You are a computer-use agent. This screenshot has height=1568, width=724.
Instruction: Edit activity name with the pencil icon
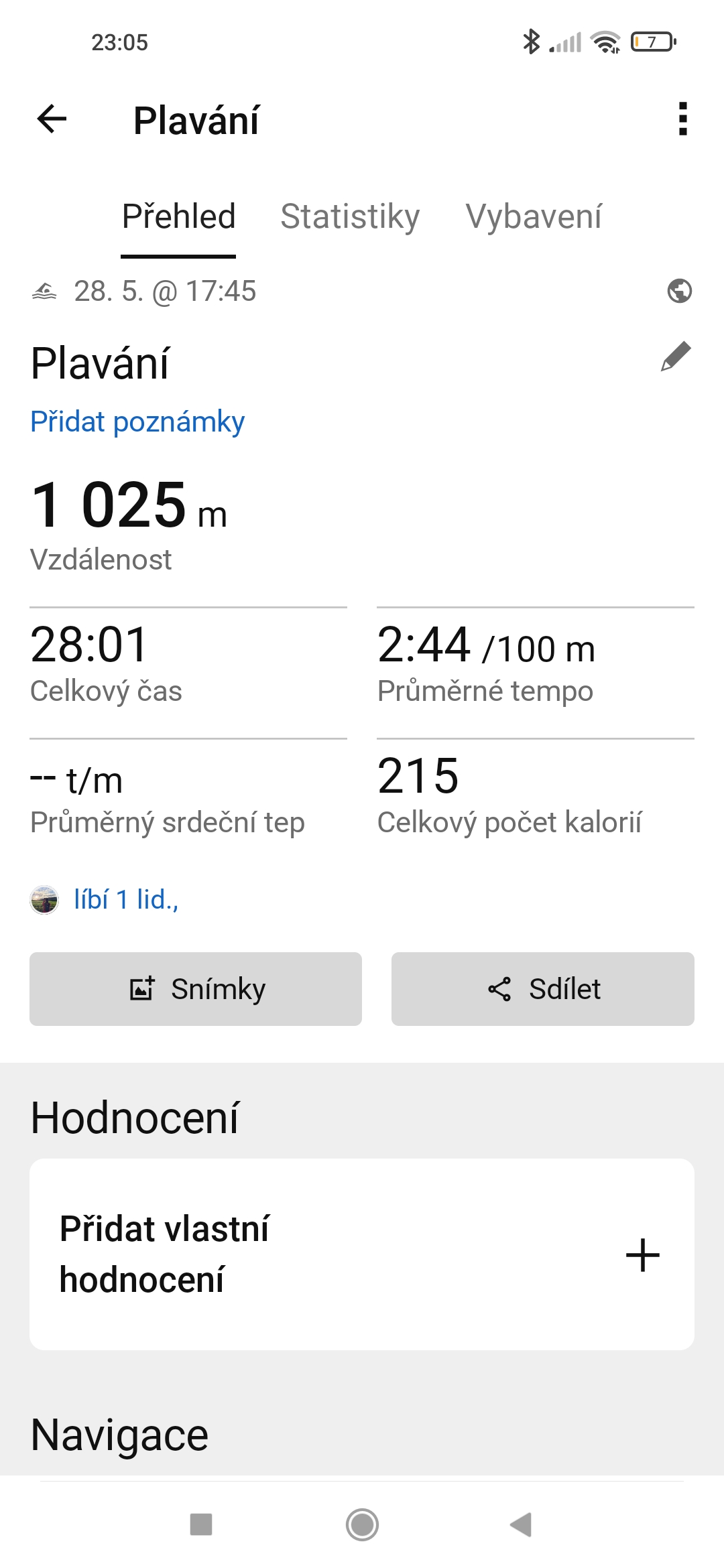click(676, 356)
